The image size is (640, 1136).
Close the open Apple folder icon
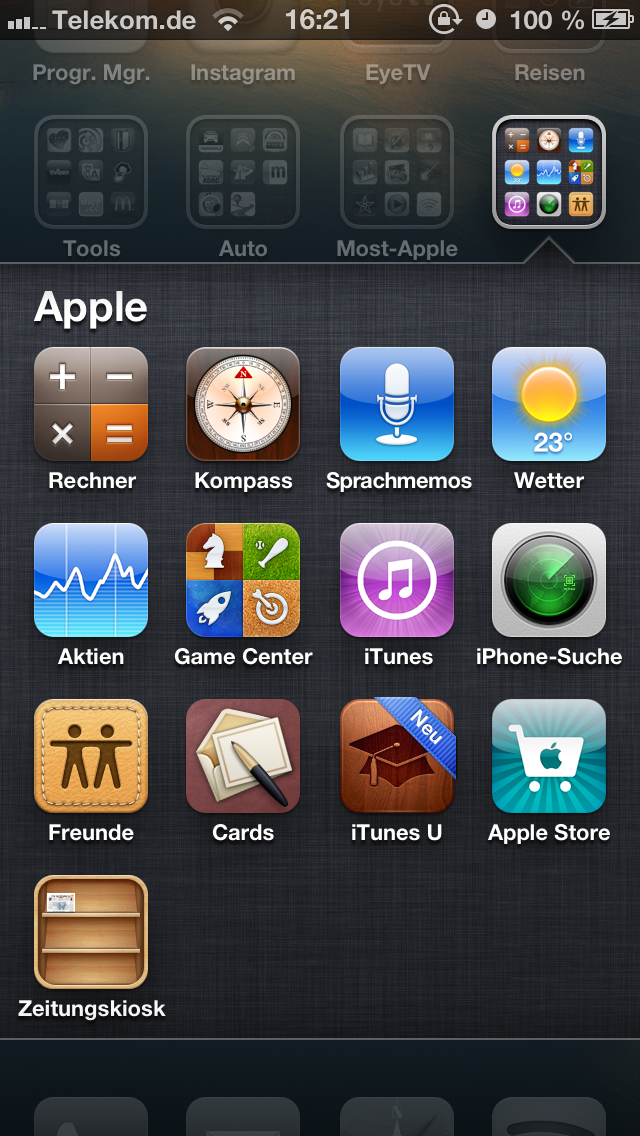549,172
